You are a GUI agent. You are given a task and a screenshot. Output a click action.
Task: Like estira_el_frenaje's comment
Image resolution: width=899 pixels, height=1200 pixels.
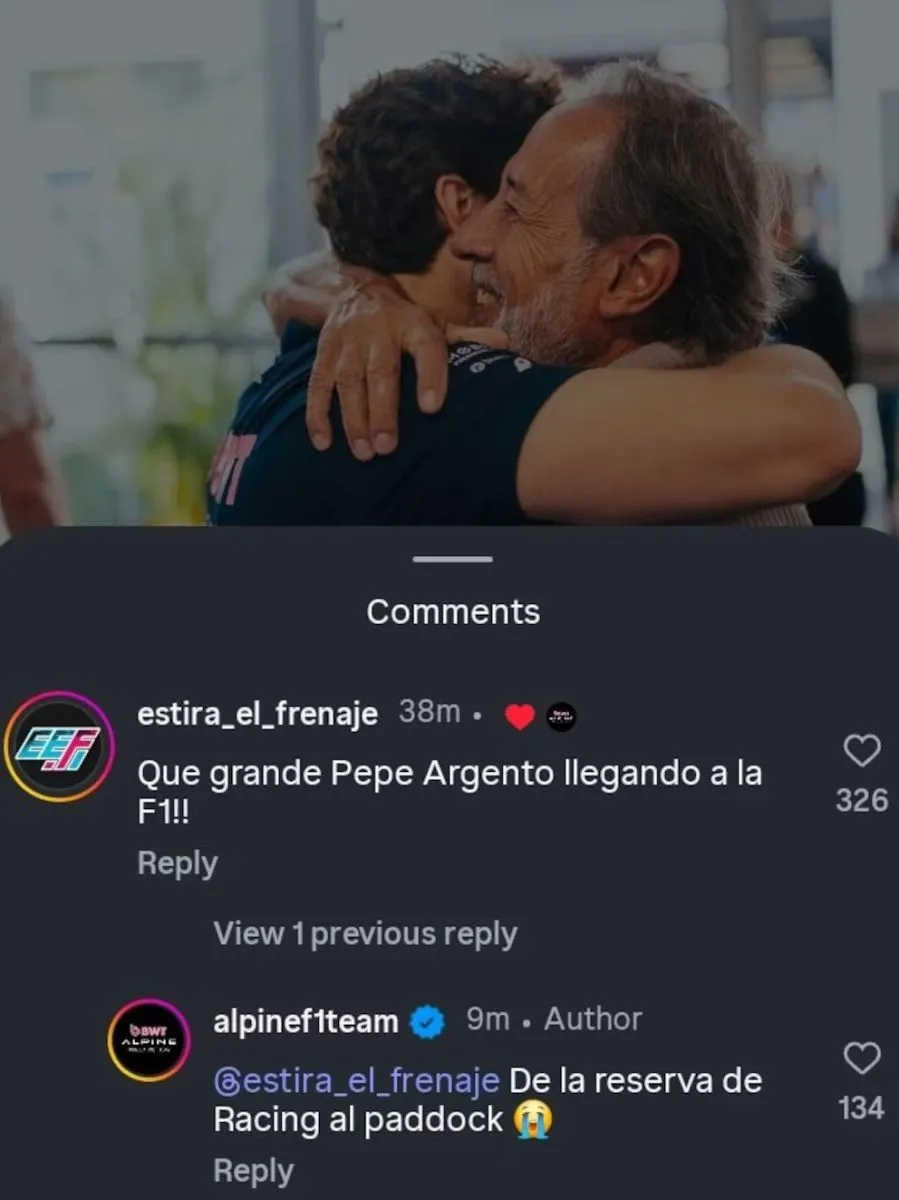861,750
